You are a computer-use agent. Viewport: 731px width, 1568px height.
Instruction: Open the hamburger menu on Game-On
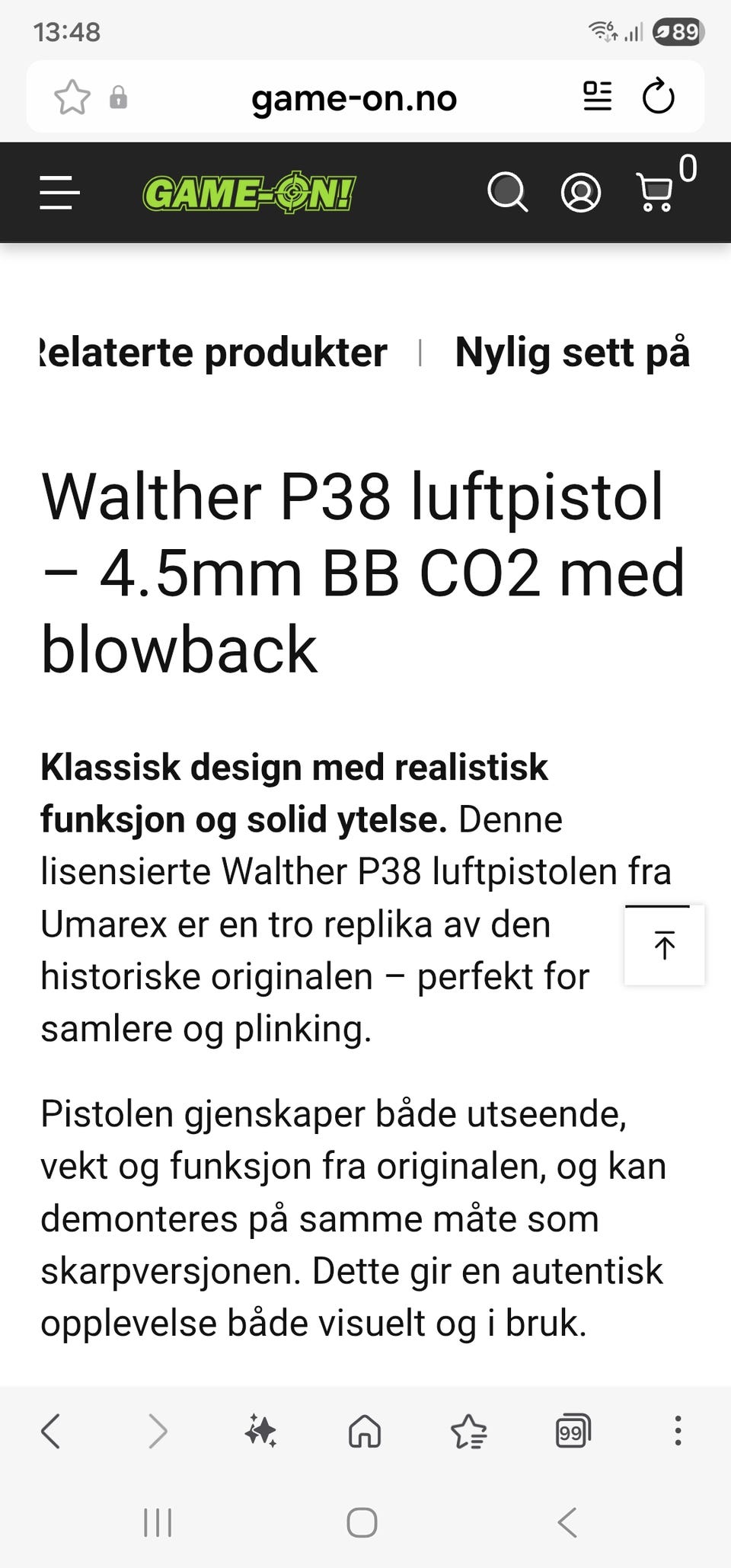pyautogui.click(x=59, y=193)
